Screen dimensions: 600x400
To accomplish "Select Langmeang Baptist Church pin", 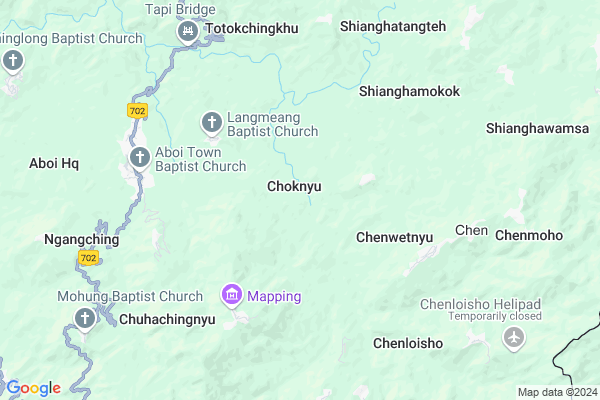I will 212,123.
